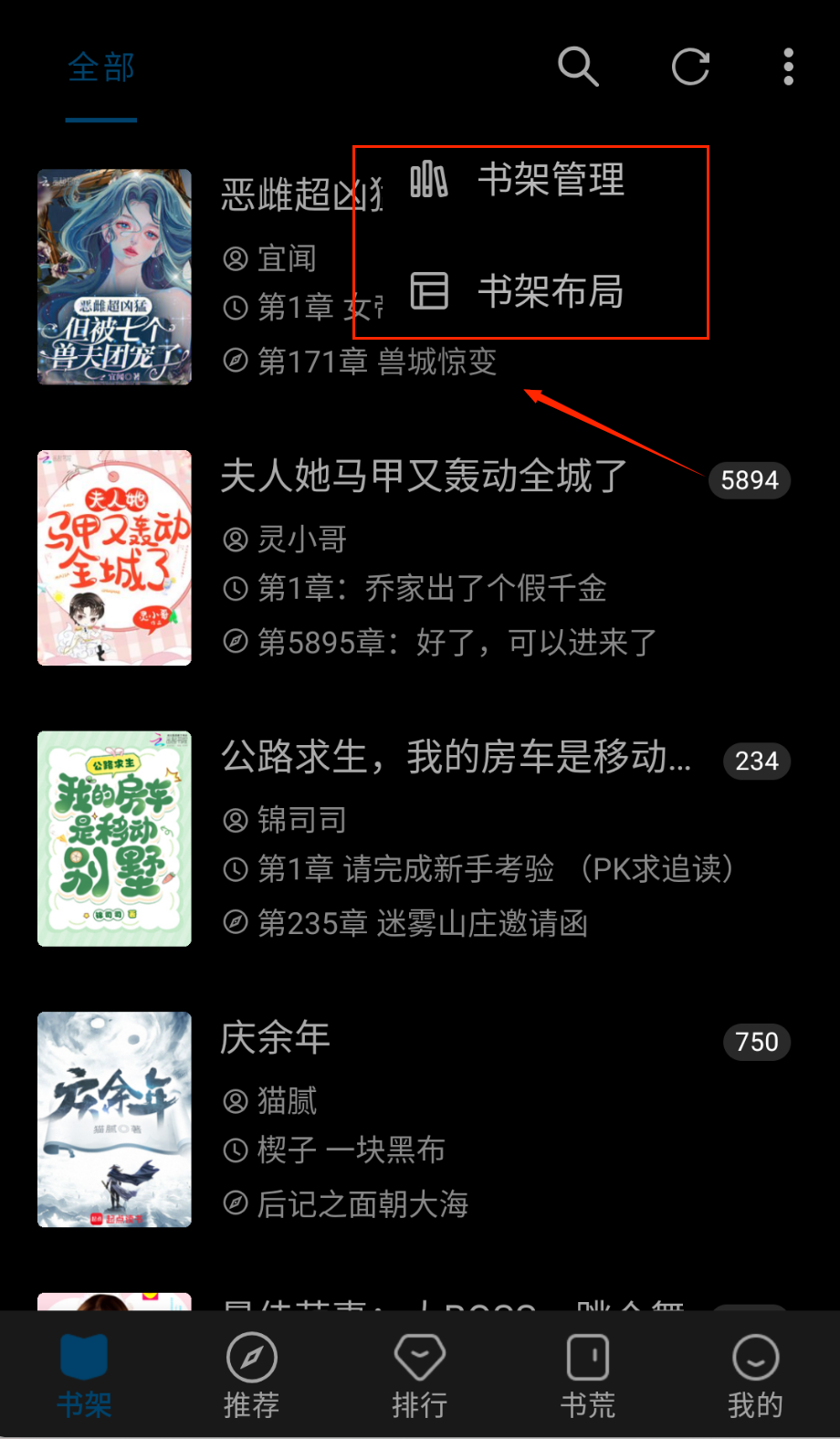Tap the refresh icon to update the bookshelf
840x1439 pixels.
click(x=691, y=67)
